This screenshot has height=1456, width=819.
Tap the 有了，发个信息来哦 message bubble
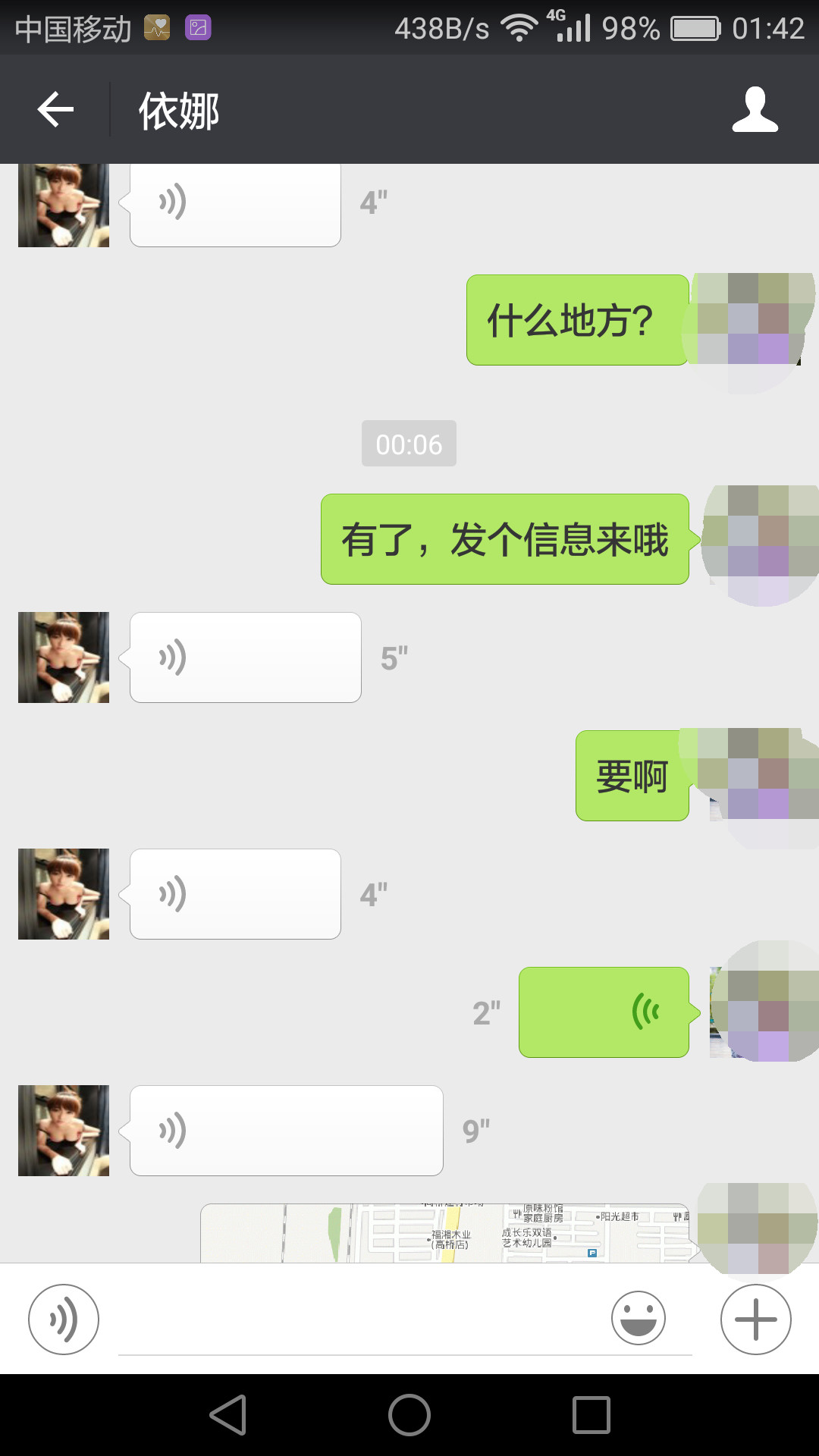[x=504, y=538]
